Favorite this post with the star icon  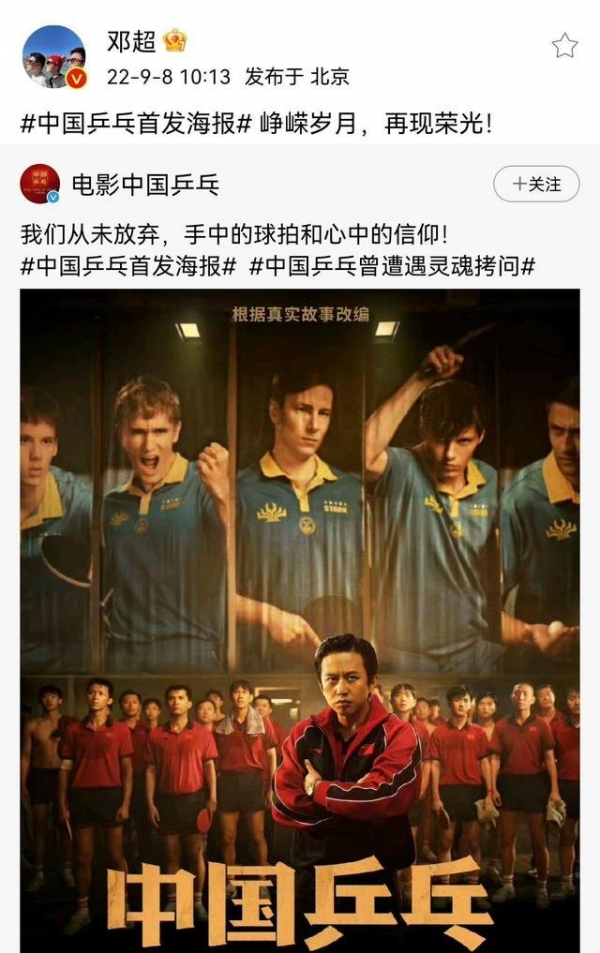[564, 44]
